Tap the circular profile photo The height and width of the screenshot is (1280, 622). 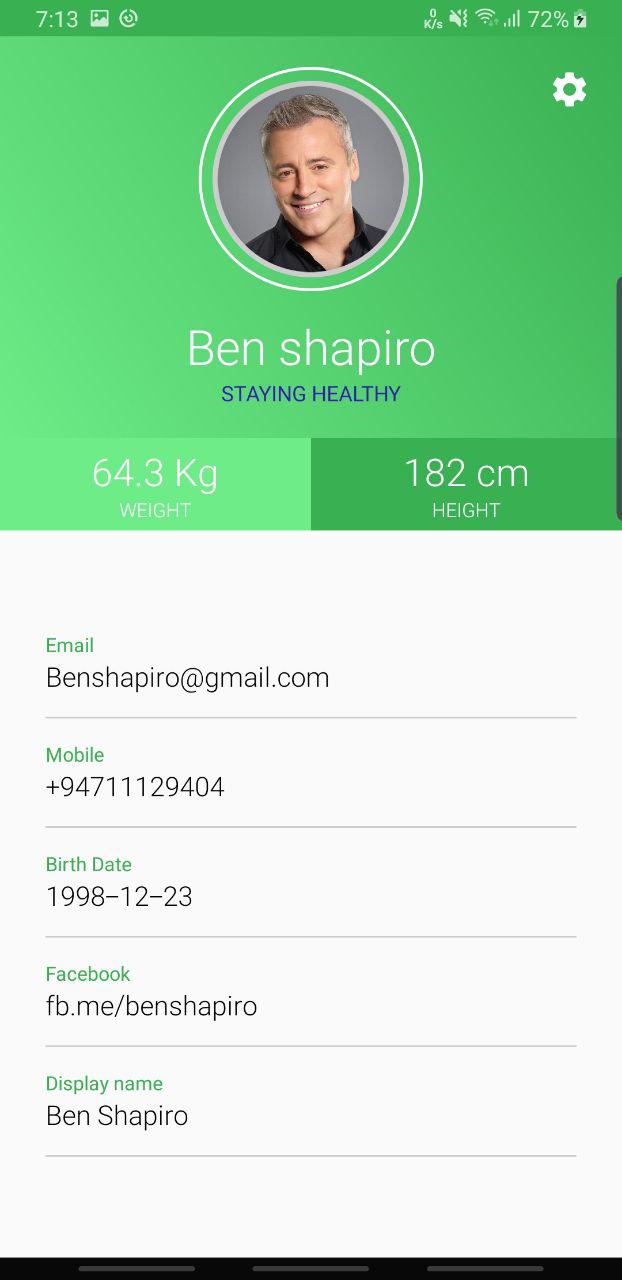click(311, 179)
